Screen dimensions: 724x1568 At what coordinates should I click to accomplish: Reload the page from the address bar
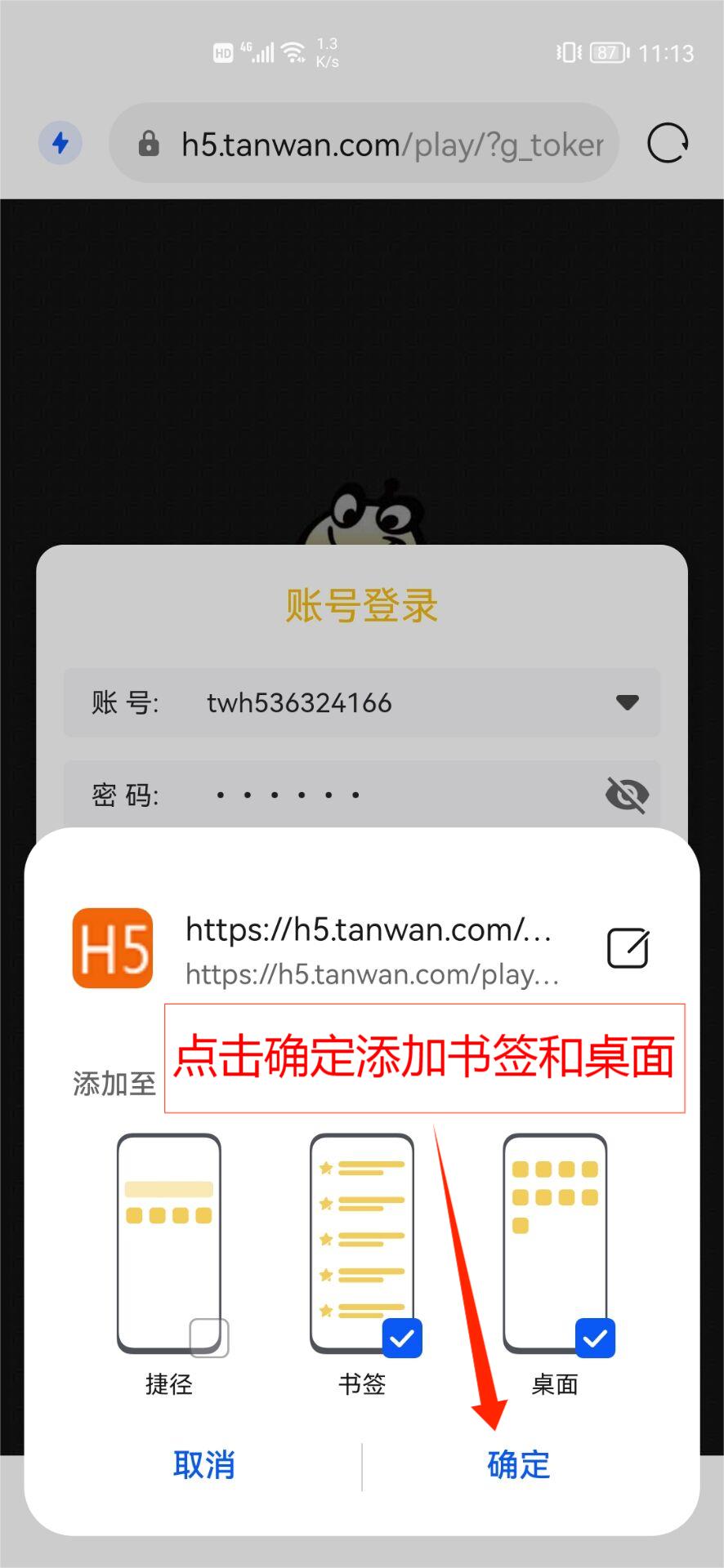click(668, 144)
